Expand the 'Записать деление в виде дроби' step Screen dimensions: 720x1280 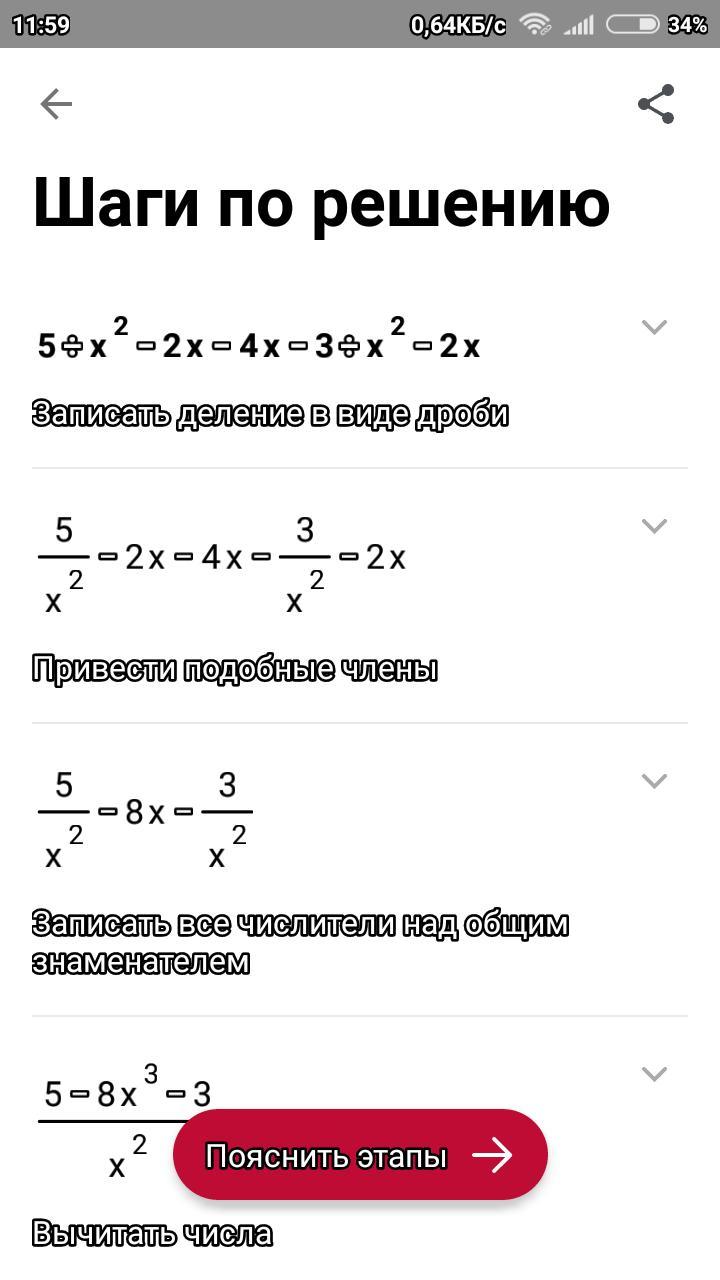point(654,327)
